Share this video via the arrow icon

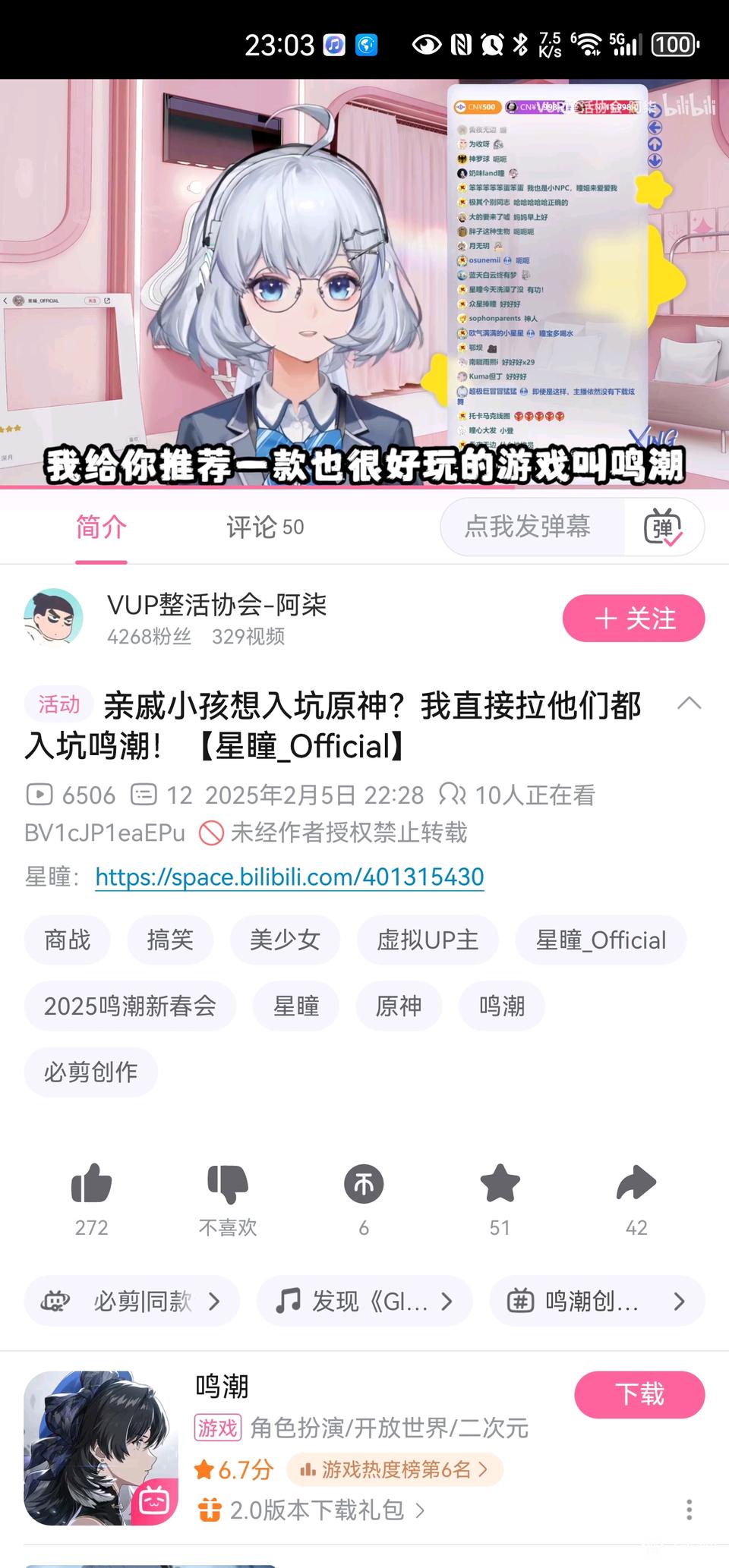tap(636, 1184)
